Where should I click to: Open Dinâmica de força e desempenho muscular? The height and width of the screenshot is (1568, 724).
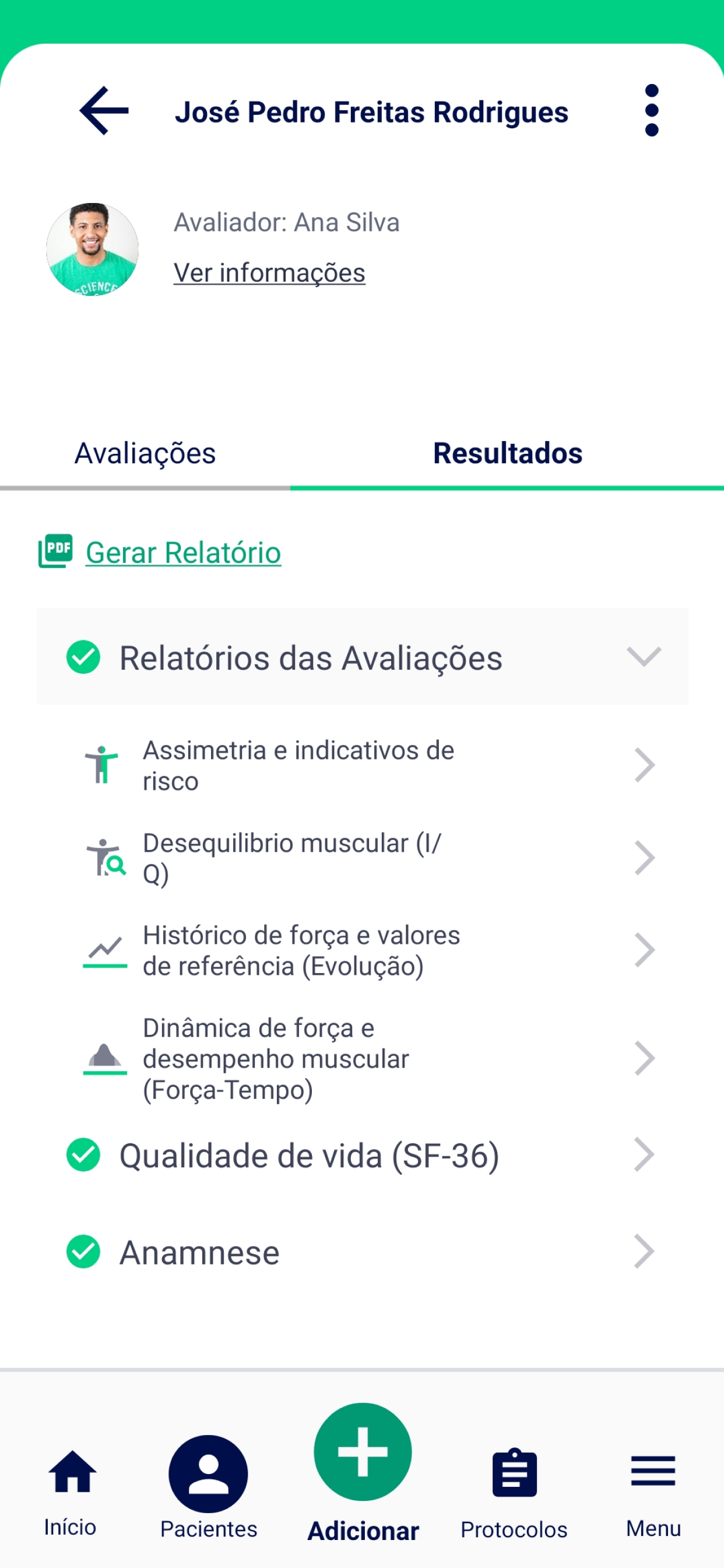[363, 1059]
